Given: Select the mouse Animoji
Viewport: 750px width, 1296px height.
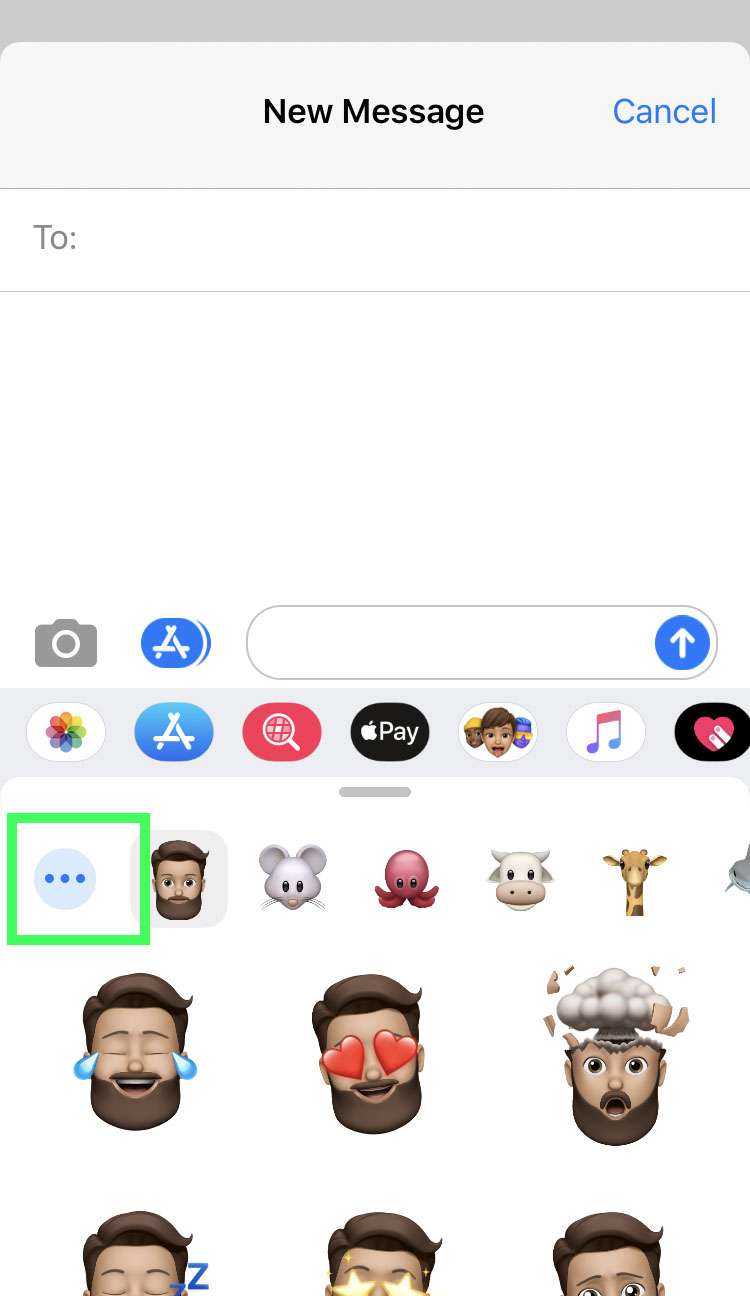Looking at the screenshot, I should (293, 877).
